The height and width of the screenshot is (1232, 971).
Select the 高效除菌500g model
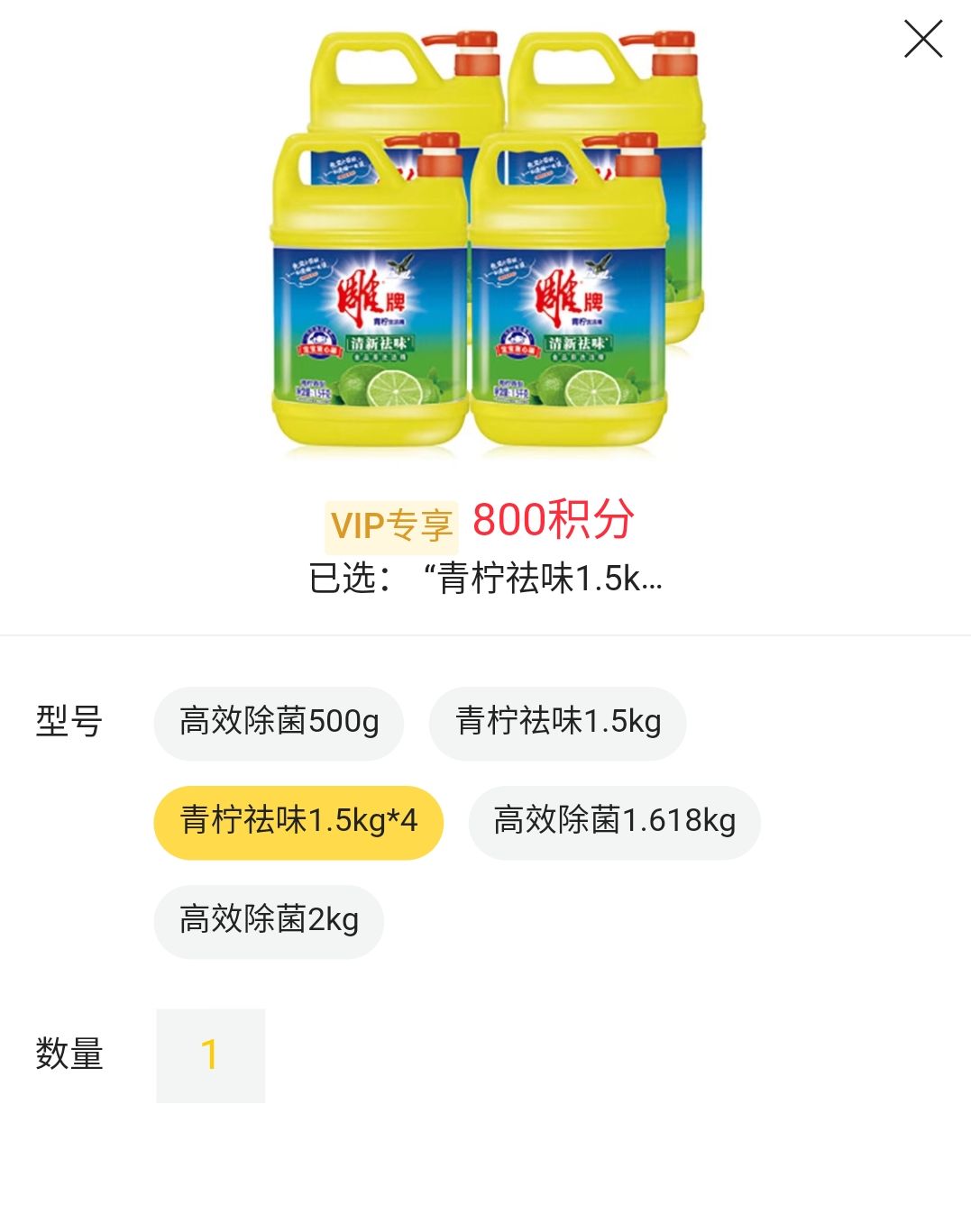[279, 723]
